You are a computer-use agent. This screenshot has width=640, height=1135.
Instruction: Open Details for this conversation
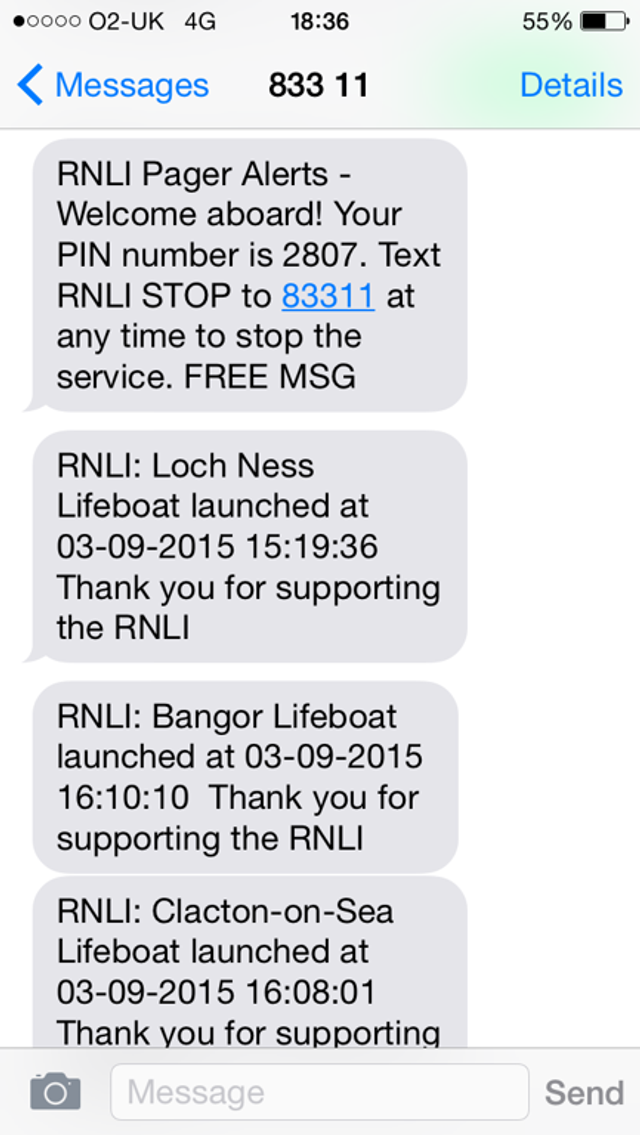[571, 86]
